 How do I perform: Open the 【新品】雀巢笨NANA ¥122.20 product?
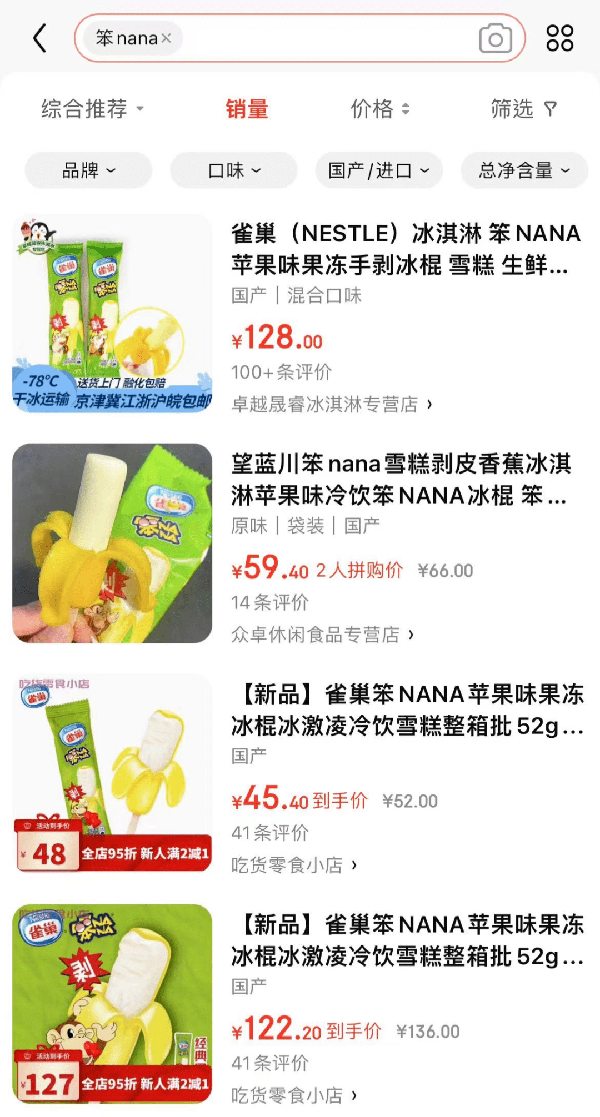[407, 940]
